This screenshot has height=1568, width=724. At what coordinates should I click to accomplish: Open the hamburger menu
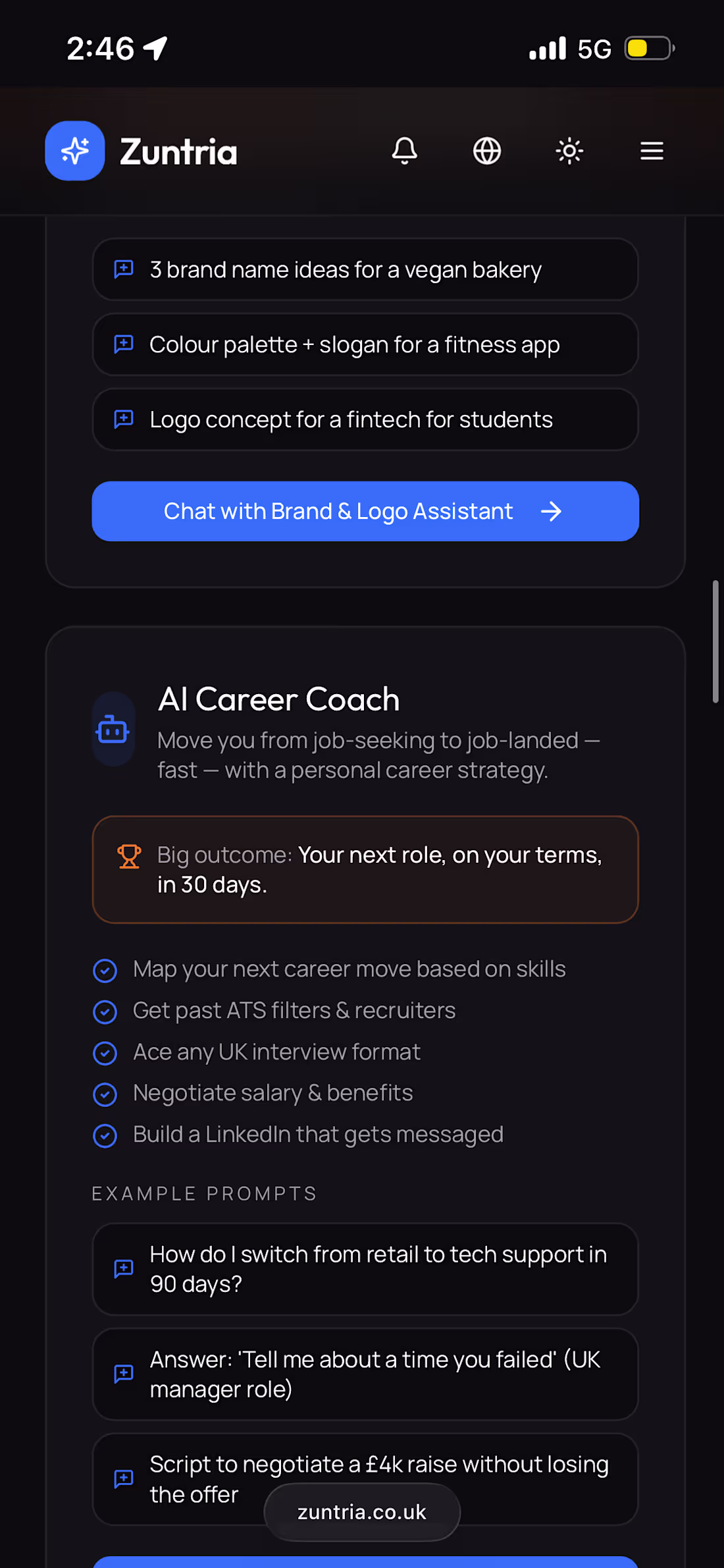pos(652,151)
